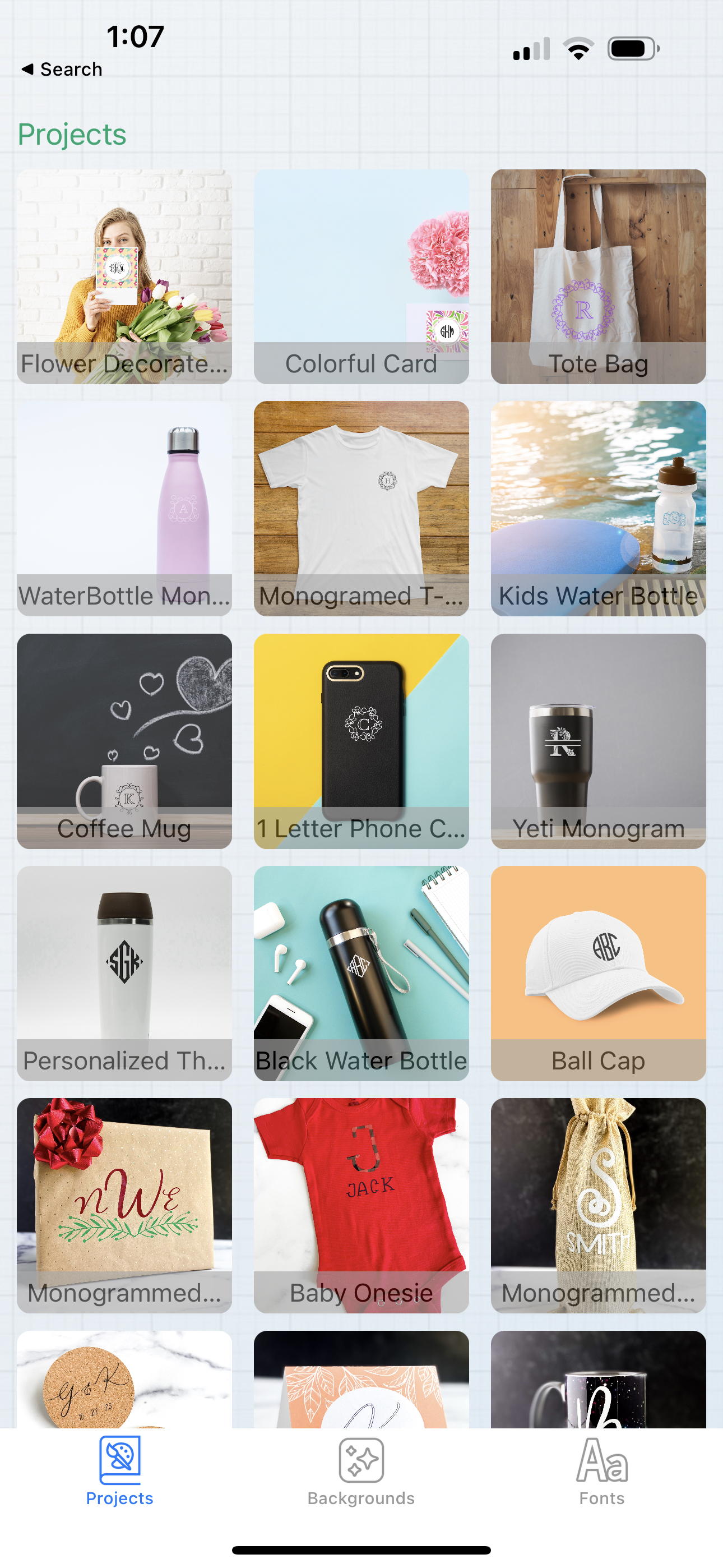The width and height of the screenshot is (723, 1568).
Task: Open the Flower Decorate project
Action: 124,276
